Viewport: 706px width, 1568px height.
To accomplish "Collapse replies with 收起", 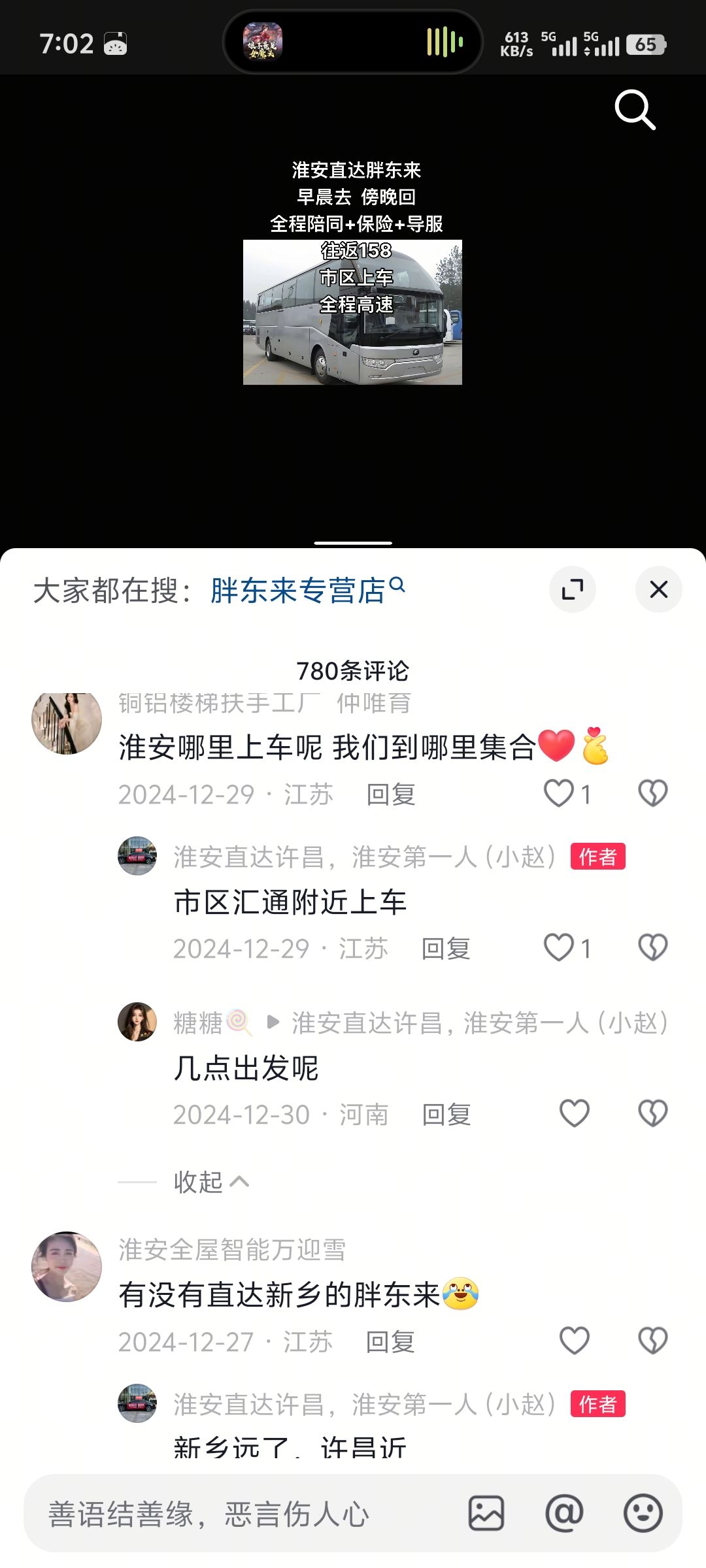I will pyautogui.click(x=211, y=1182).
